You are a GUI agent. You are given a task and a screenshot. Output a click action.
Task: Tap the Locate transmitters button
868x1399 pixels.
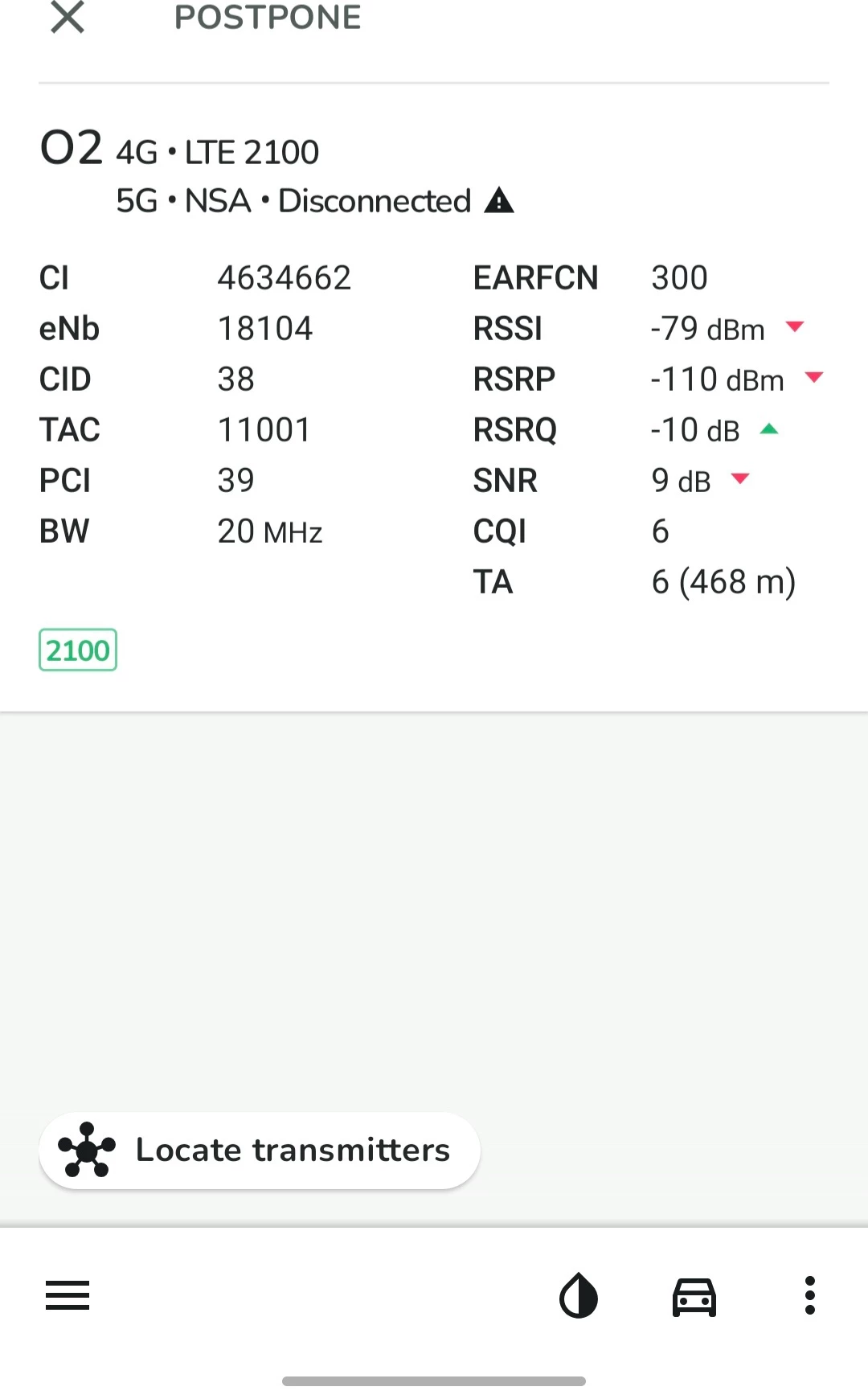[x=260, y=1151]
